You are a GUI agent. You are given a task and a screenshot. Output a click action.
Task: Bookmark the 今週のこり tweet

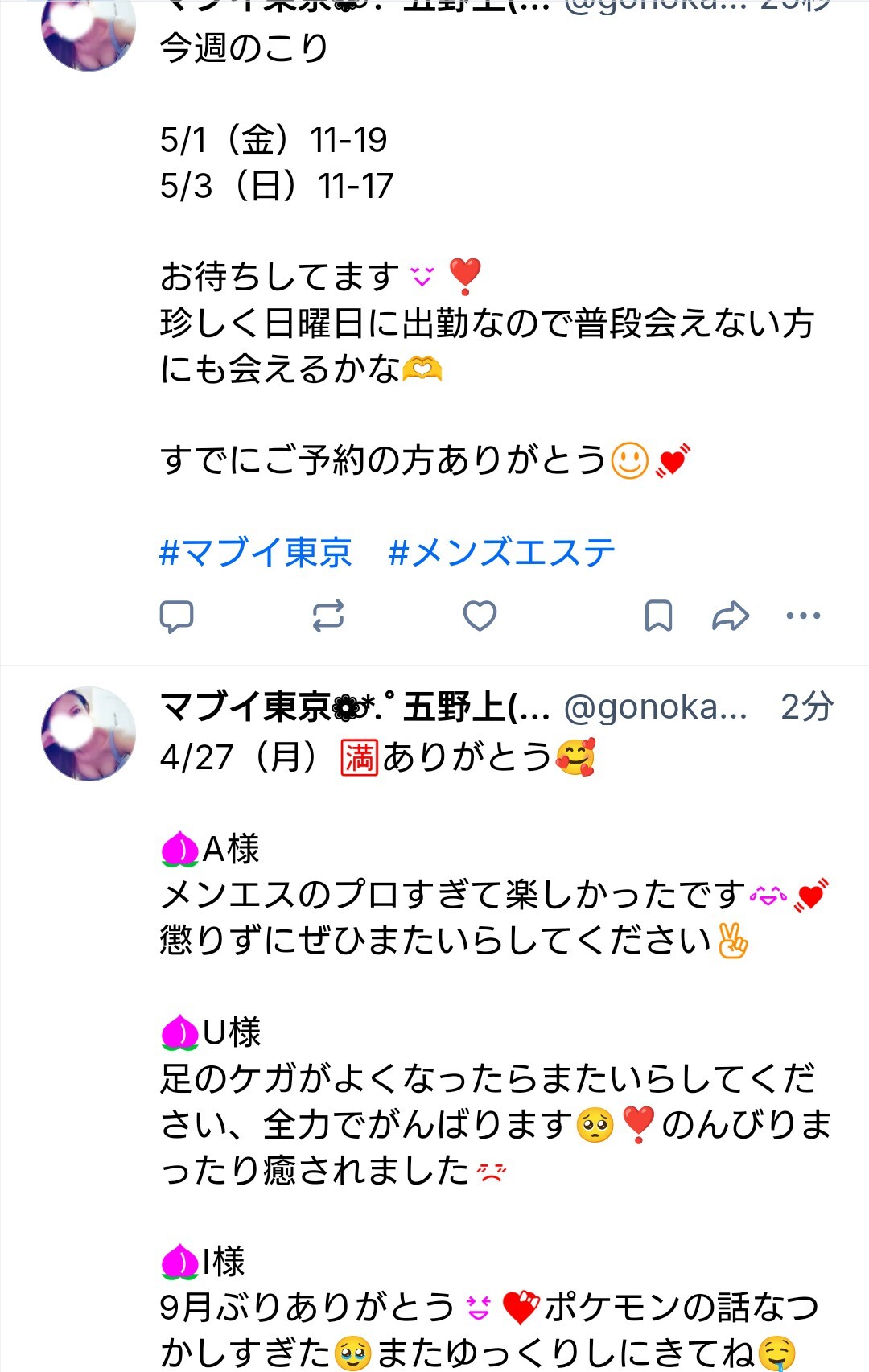point(660,616)
